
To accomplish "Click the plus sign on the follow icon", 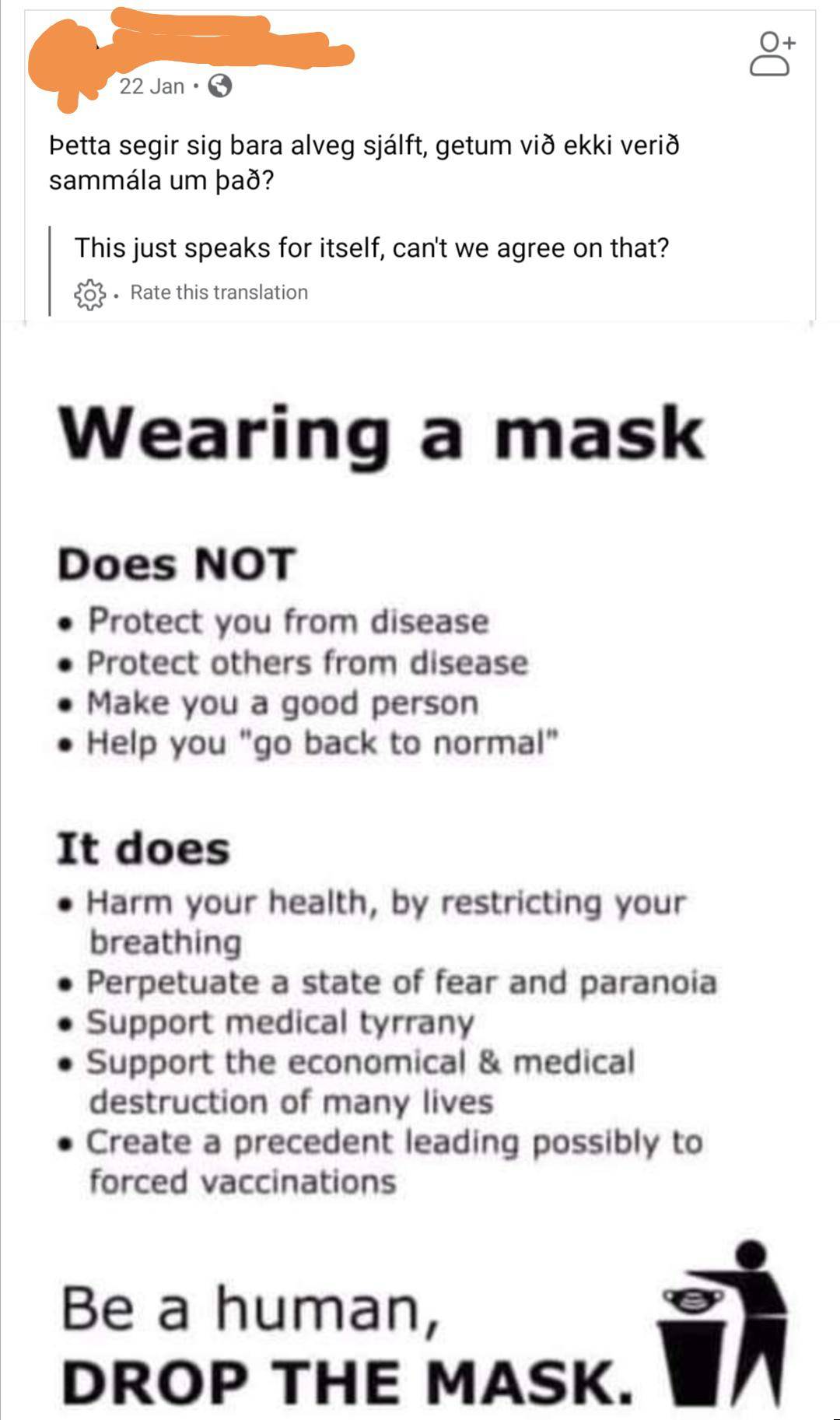I will (788, 44).
